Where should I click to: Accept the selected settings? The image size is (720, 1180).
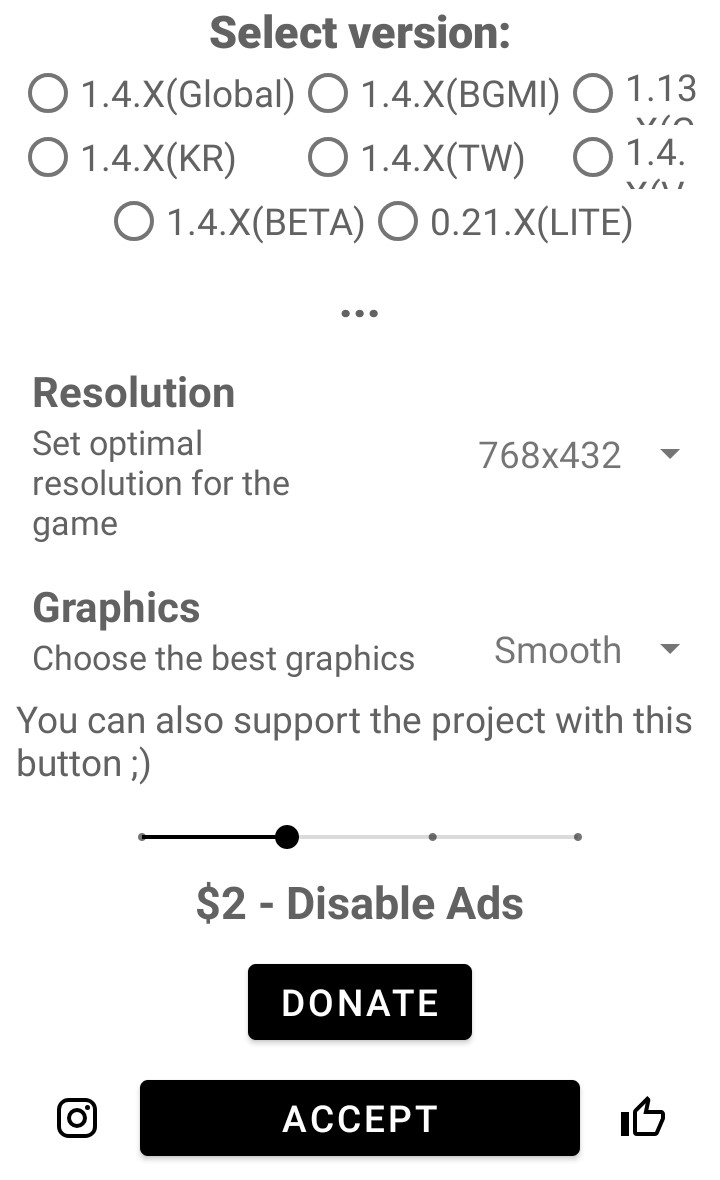click(360, 1118)
